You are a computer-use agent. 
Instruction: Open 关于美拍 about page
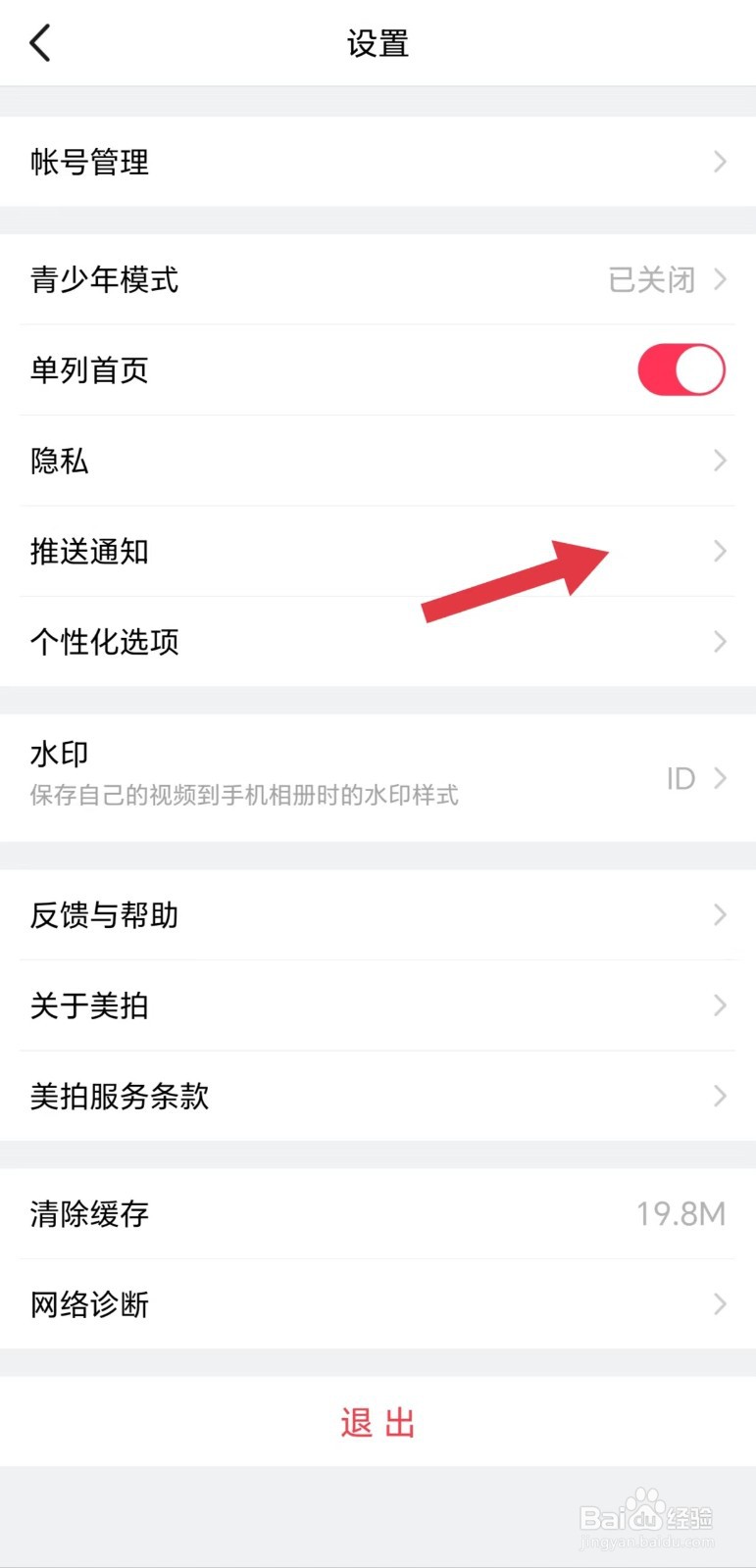pyautogui.click(x=89, y=1004)
